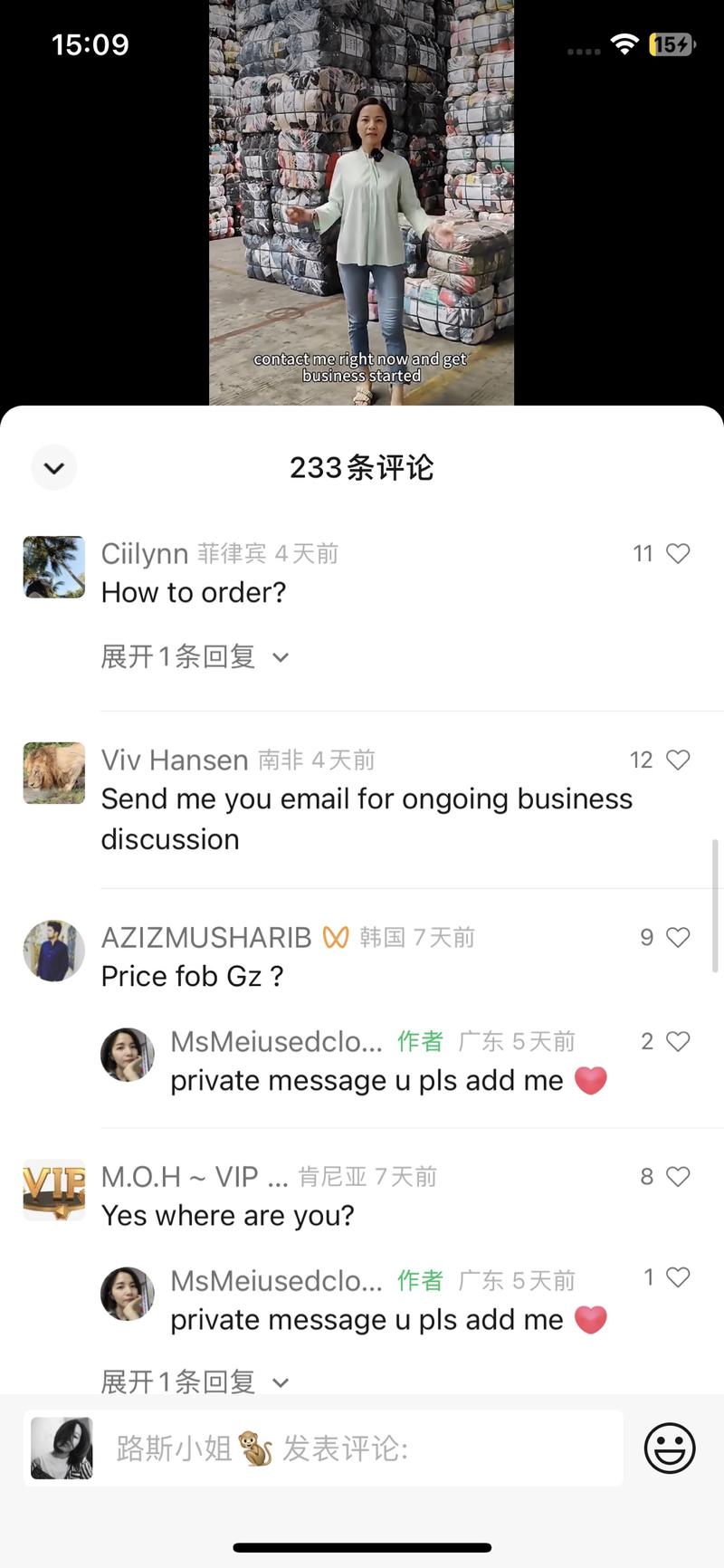The width and height of the screenshot is (724, 1568).
Task: Like the author's reply to M.O.H ~ VIP
Action: click(678, 1276)
